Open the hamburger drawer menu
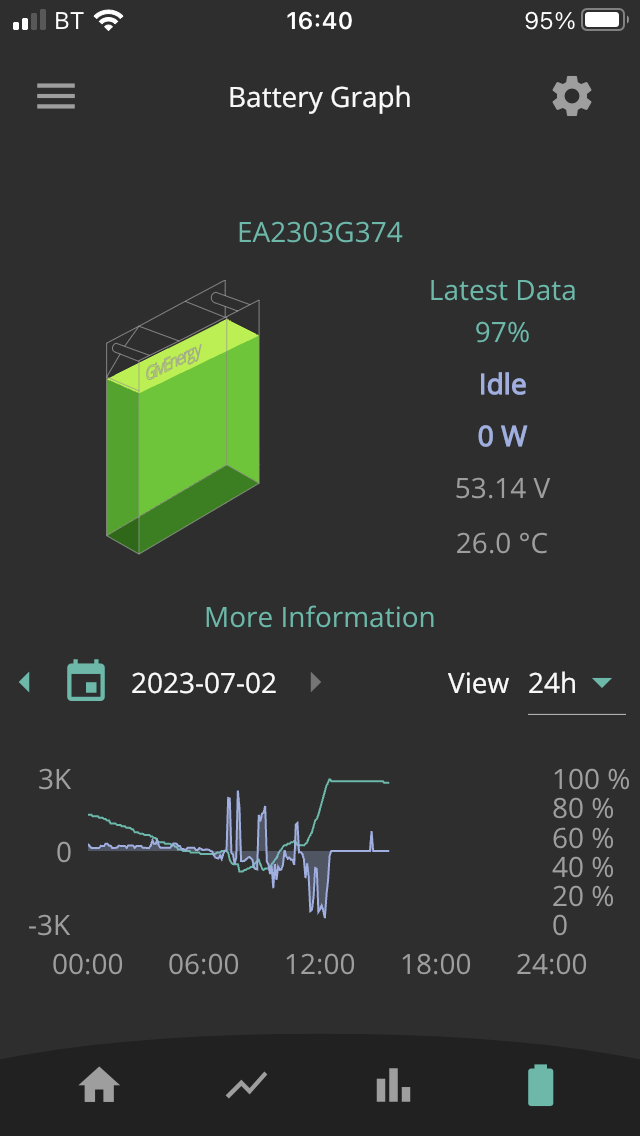The image size is (640, 1136). tap(56, 96)
